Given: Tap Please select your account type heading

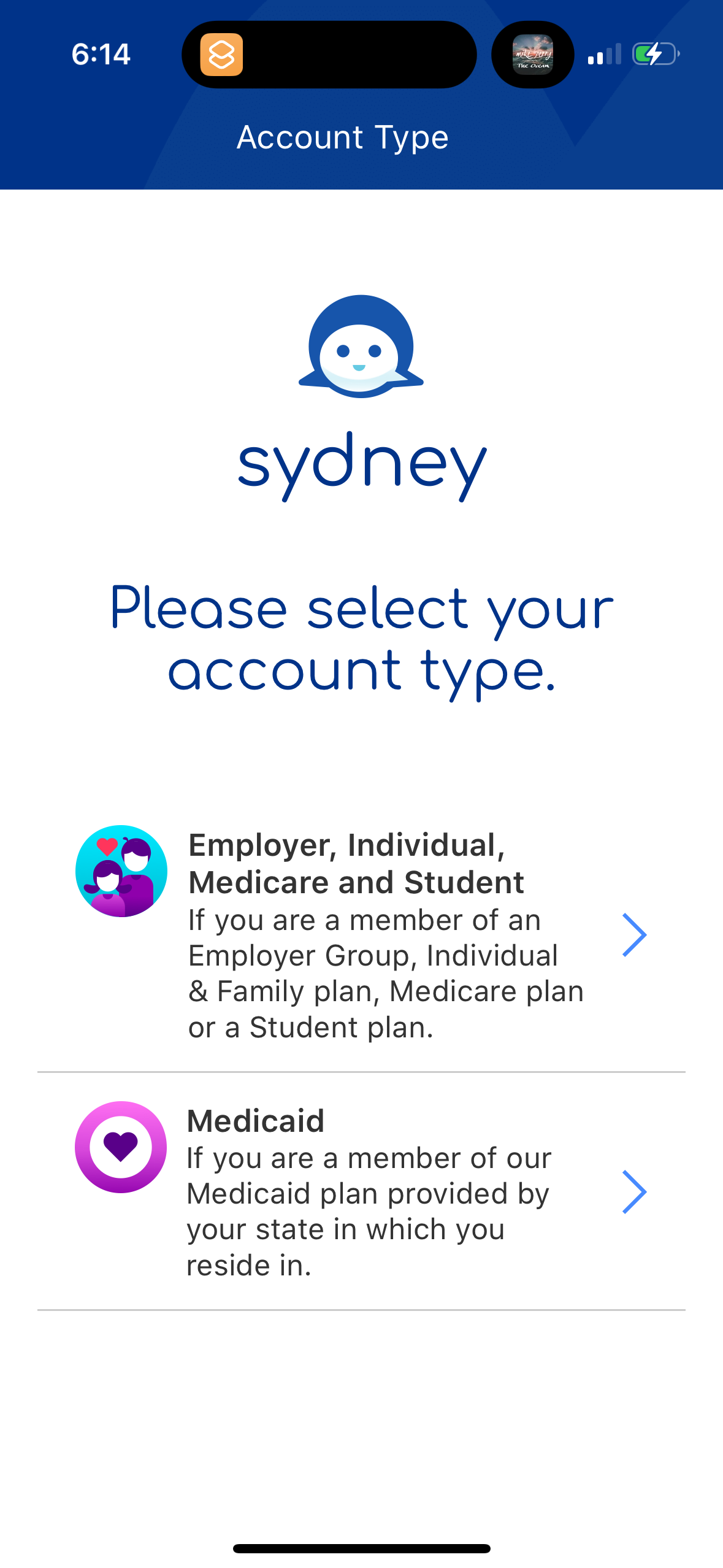Looking at the screenshot, I should (361, 638).
